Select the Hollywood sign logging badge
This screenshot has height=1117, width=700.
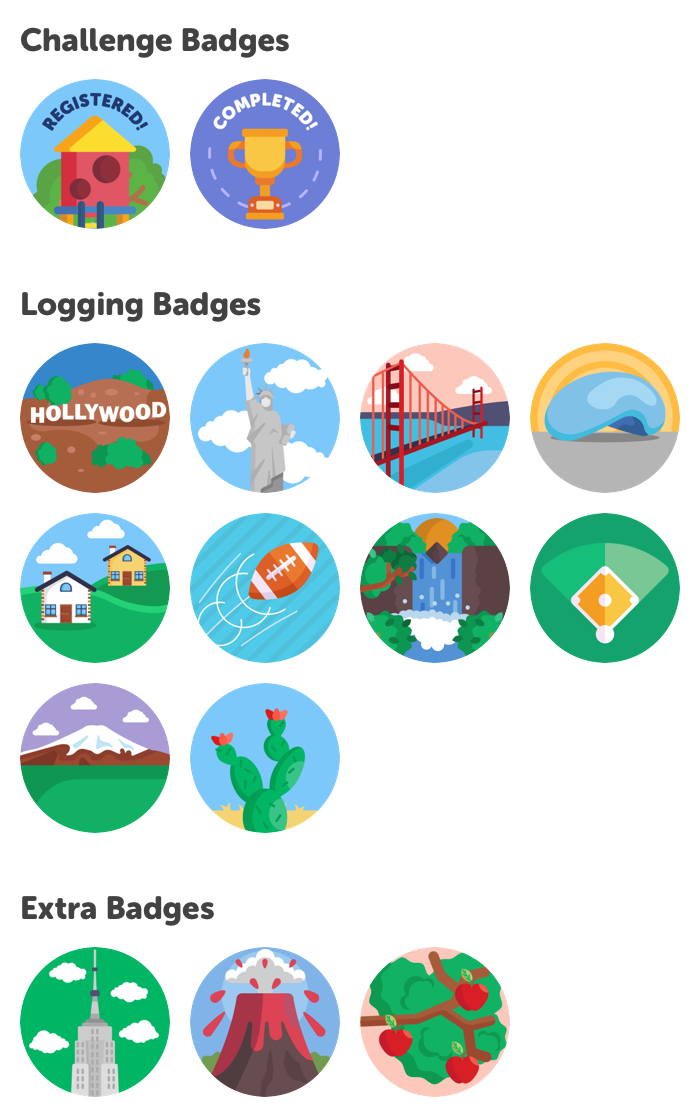[95, 418]
